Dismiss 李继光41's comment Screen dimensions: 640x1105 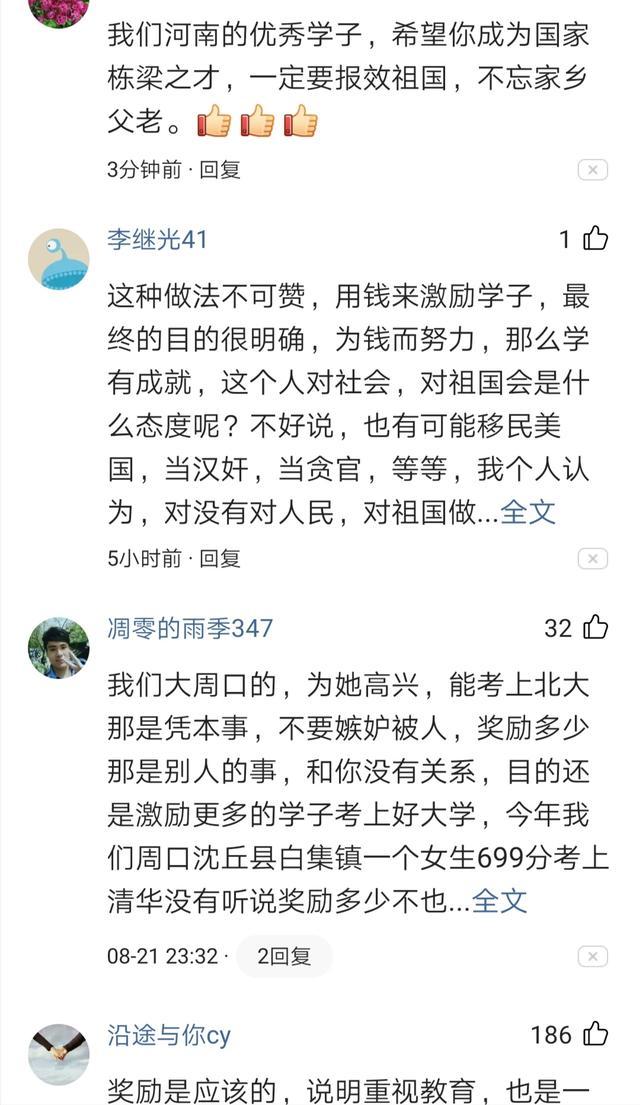pos(592,558)
